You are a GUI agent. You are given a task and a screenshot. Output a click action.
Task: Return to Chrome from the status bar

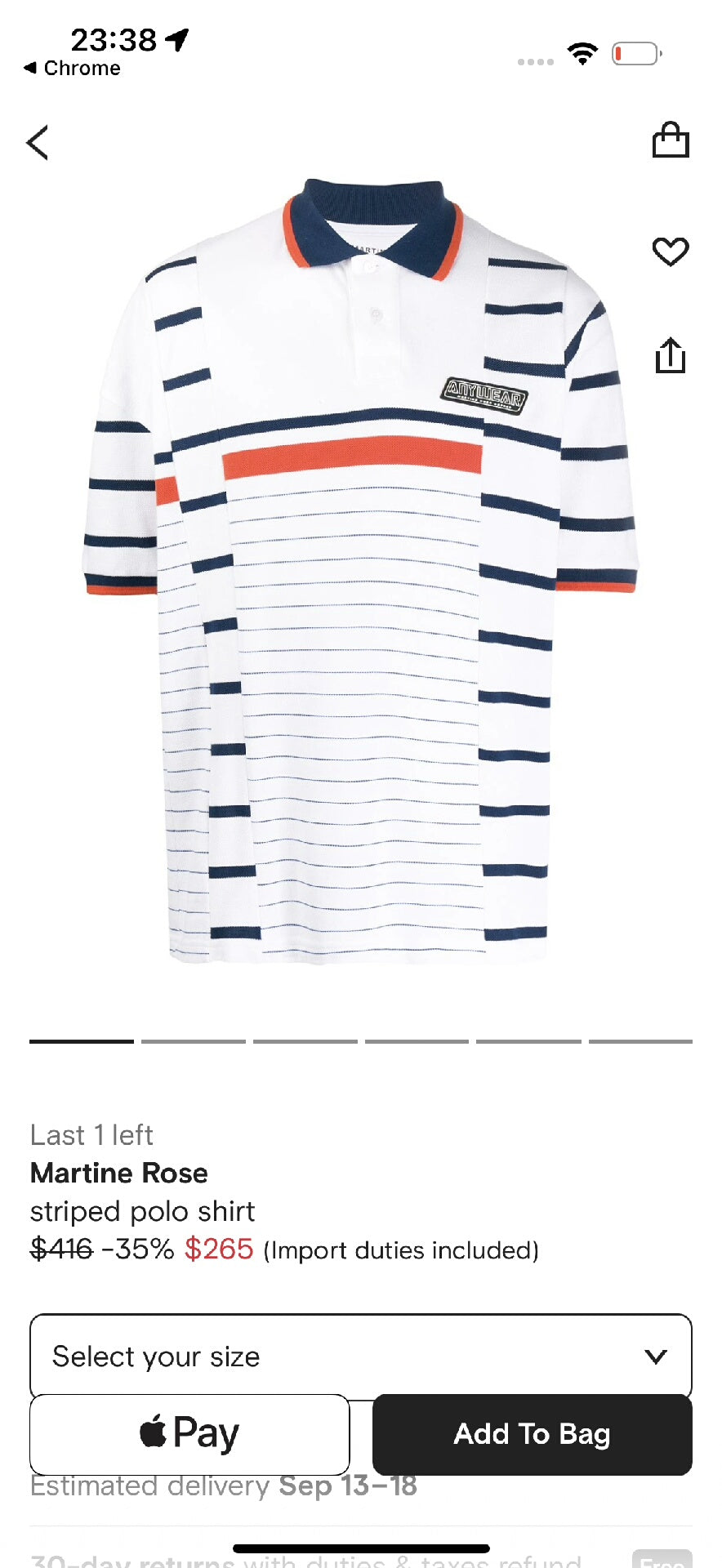coord(72,69)
